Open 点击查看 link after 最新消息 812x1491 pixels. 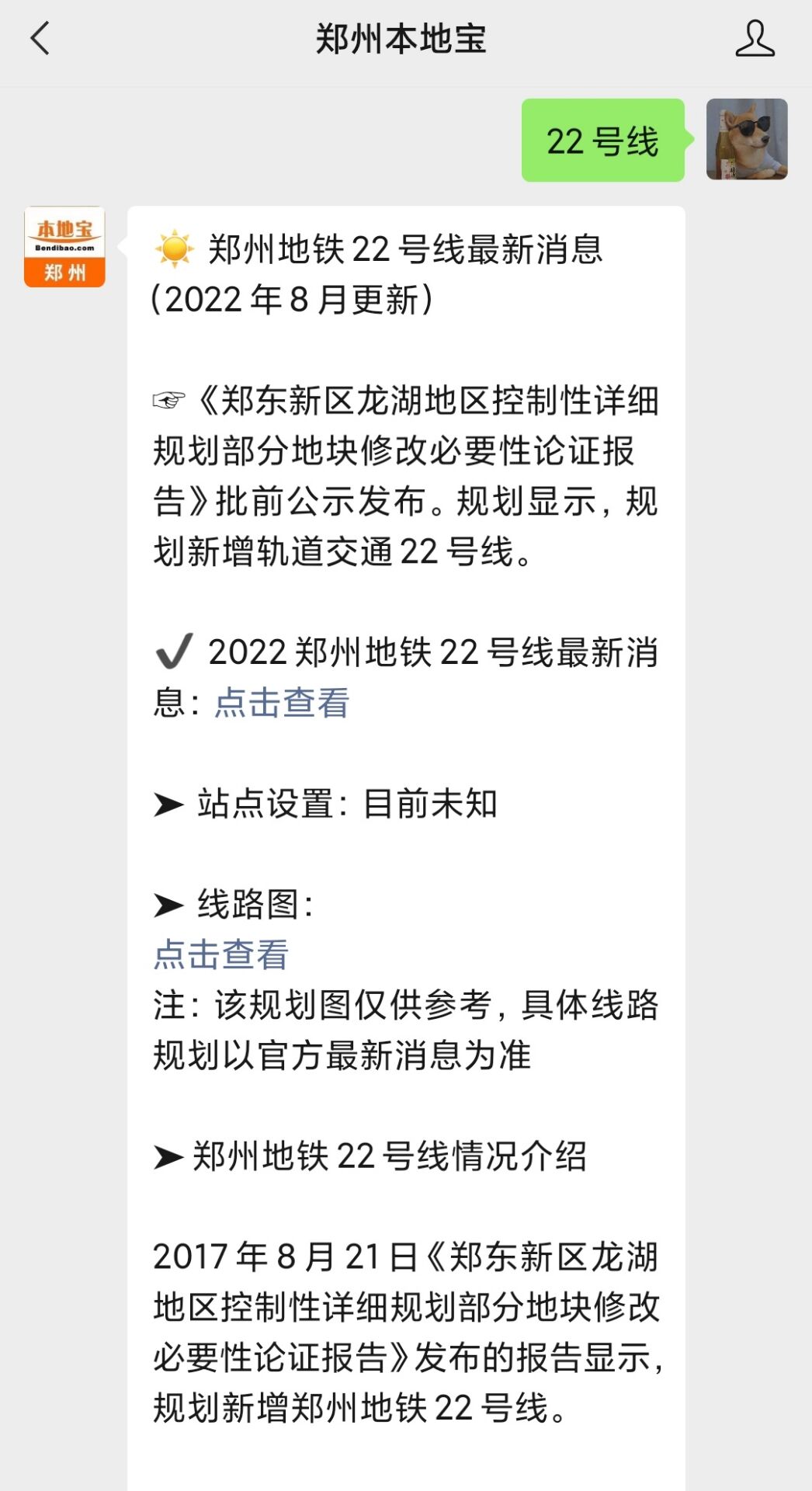point(282,703)
